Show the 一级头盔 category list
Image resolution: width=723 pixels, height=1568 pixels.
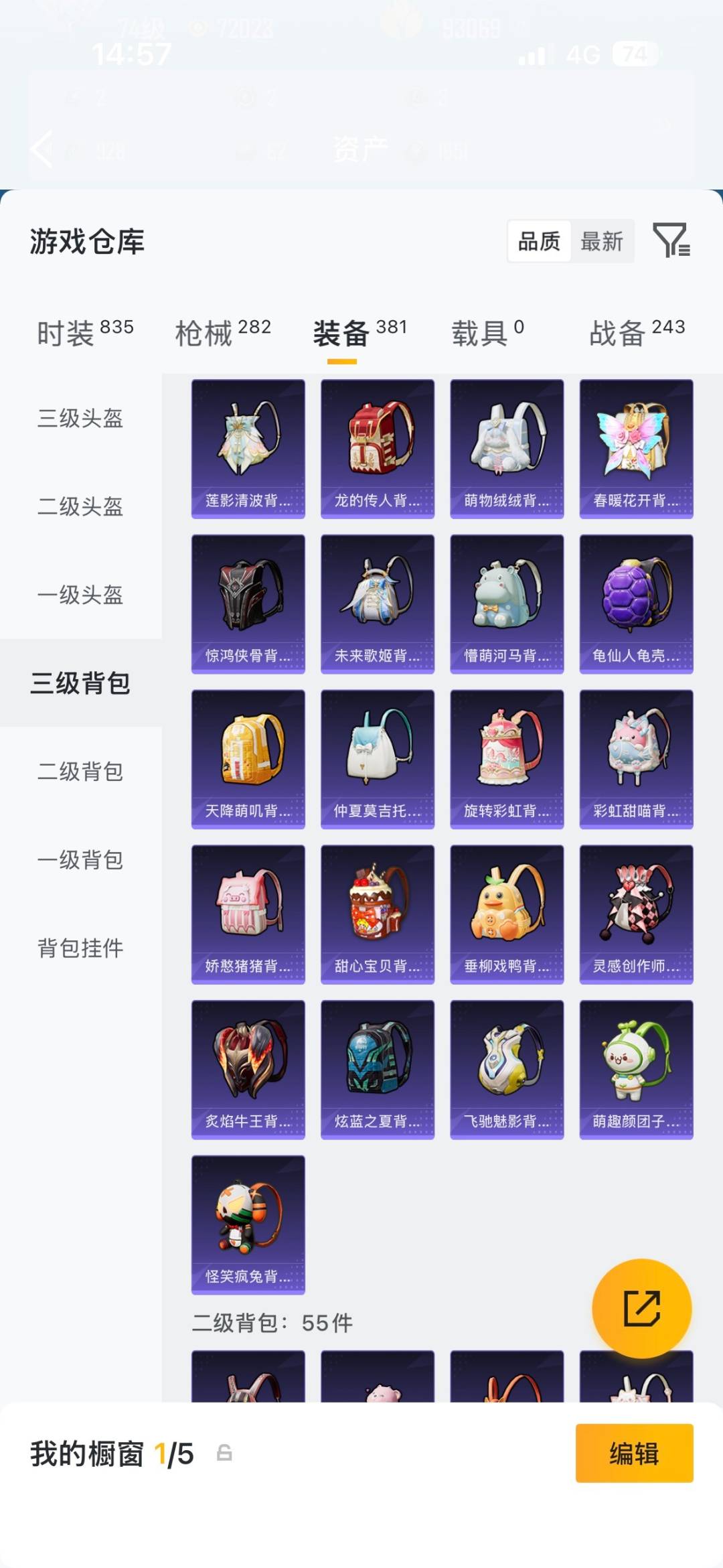point(80,595)
